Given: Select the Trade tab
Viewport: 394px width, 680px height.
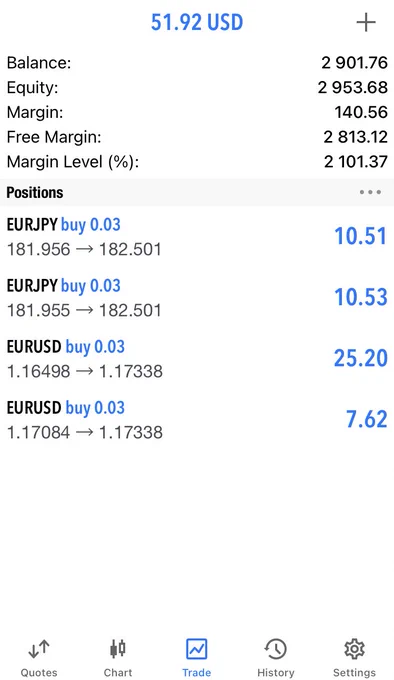Looking at the screenshot, I should point(197,658).
